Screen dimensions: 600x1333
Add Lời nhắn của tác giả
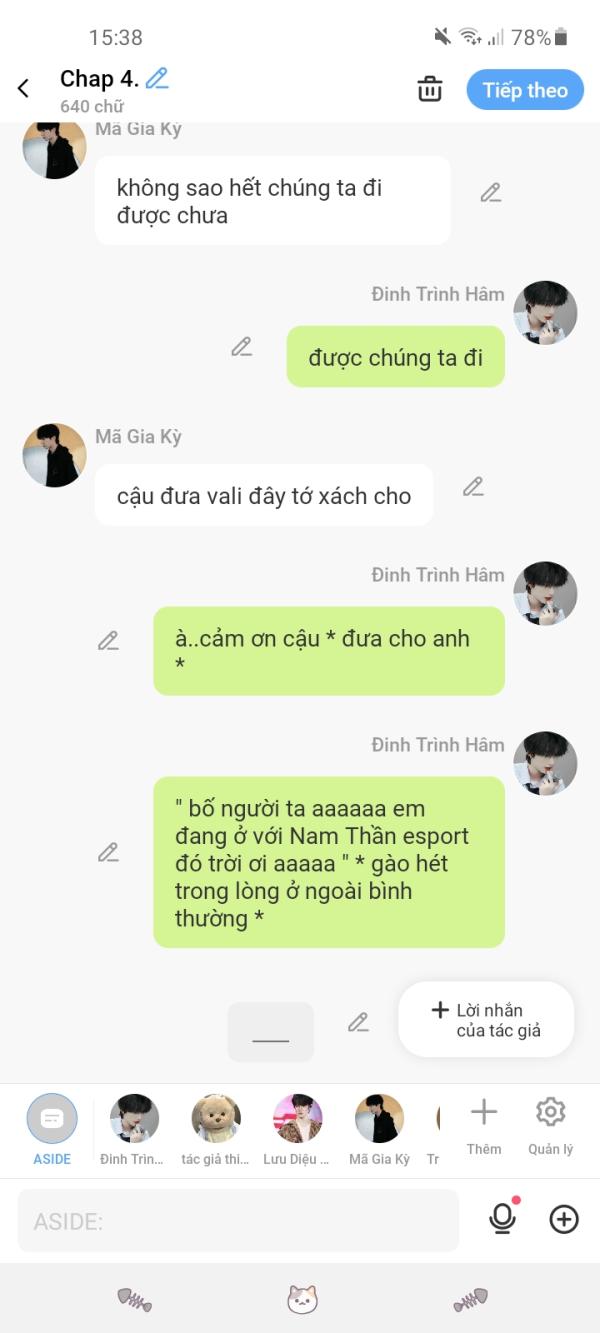(486, 1020)
